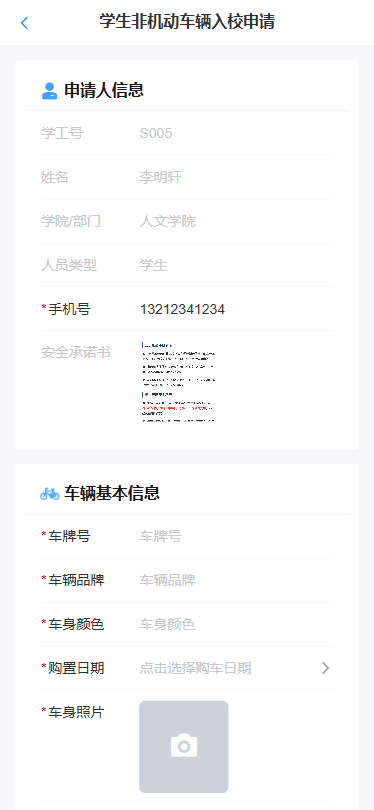Open the 购置日期 date picker

tap(235, 668)
